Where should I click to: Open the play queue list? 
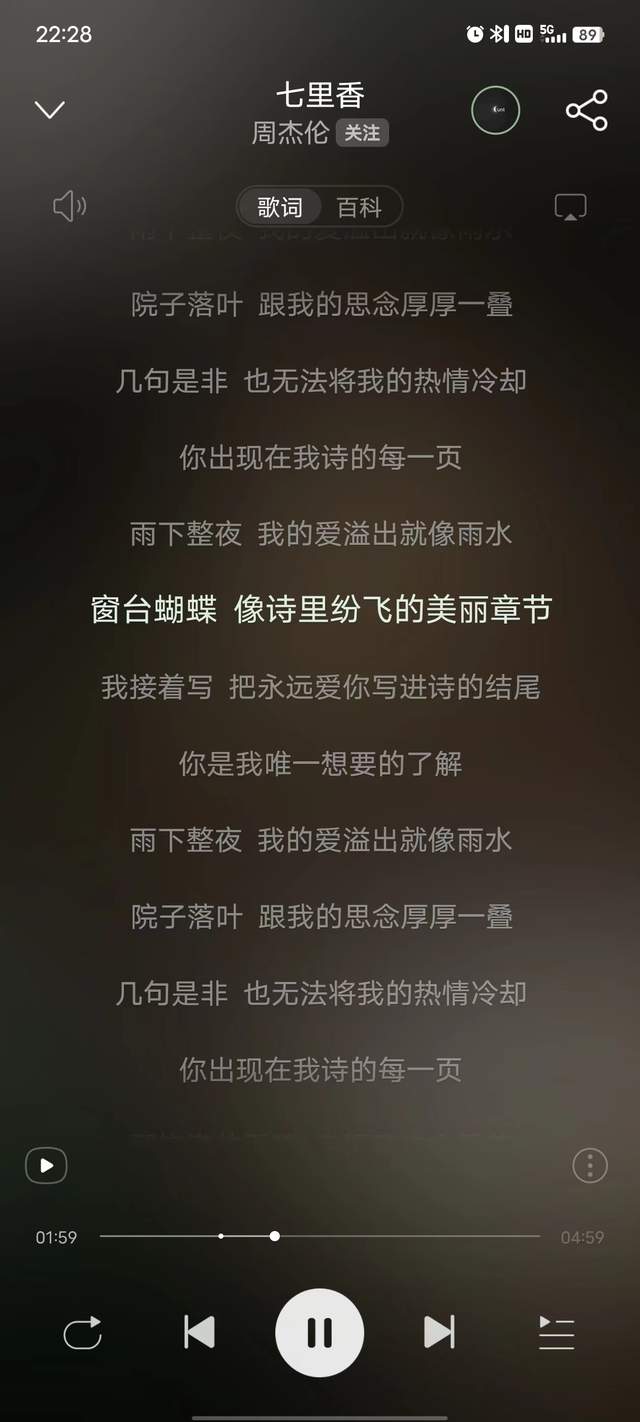(x=557, y=1332)
